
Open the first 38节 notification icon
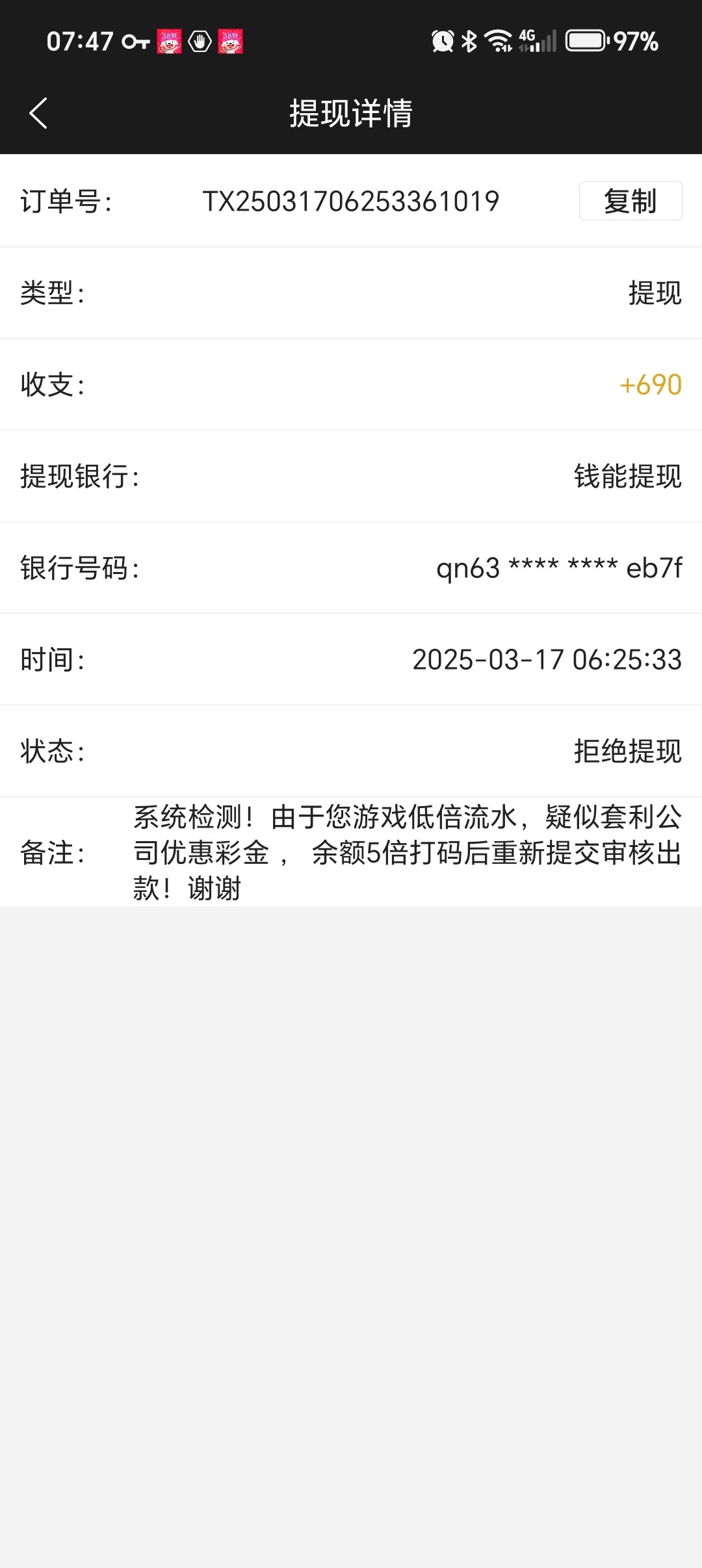(x=171, y=42)
